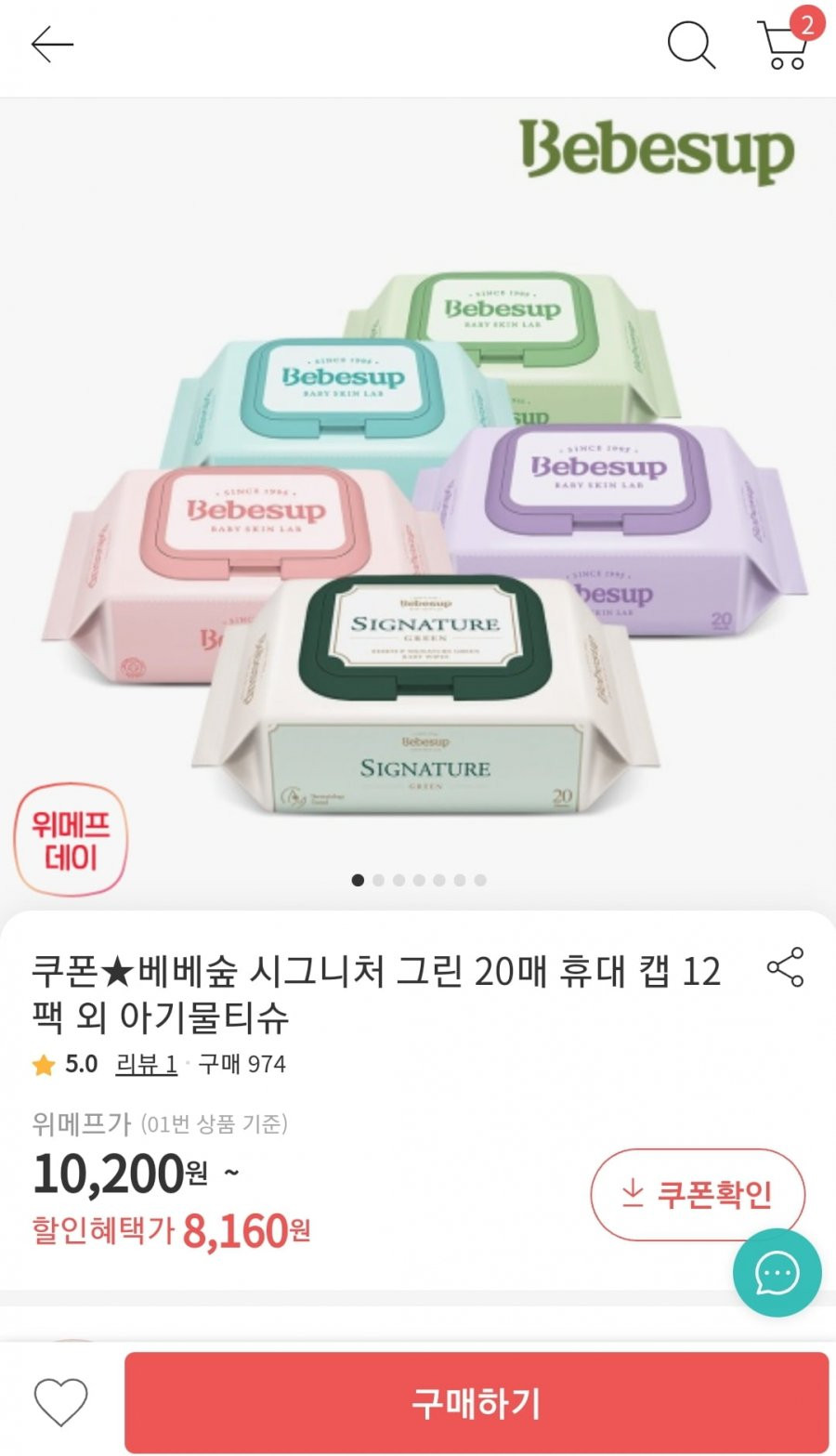Go back using the top-left arrow
836x1456 pixels.
(x=52, y=44)
